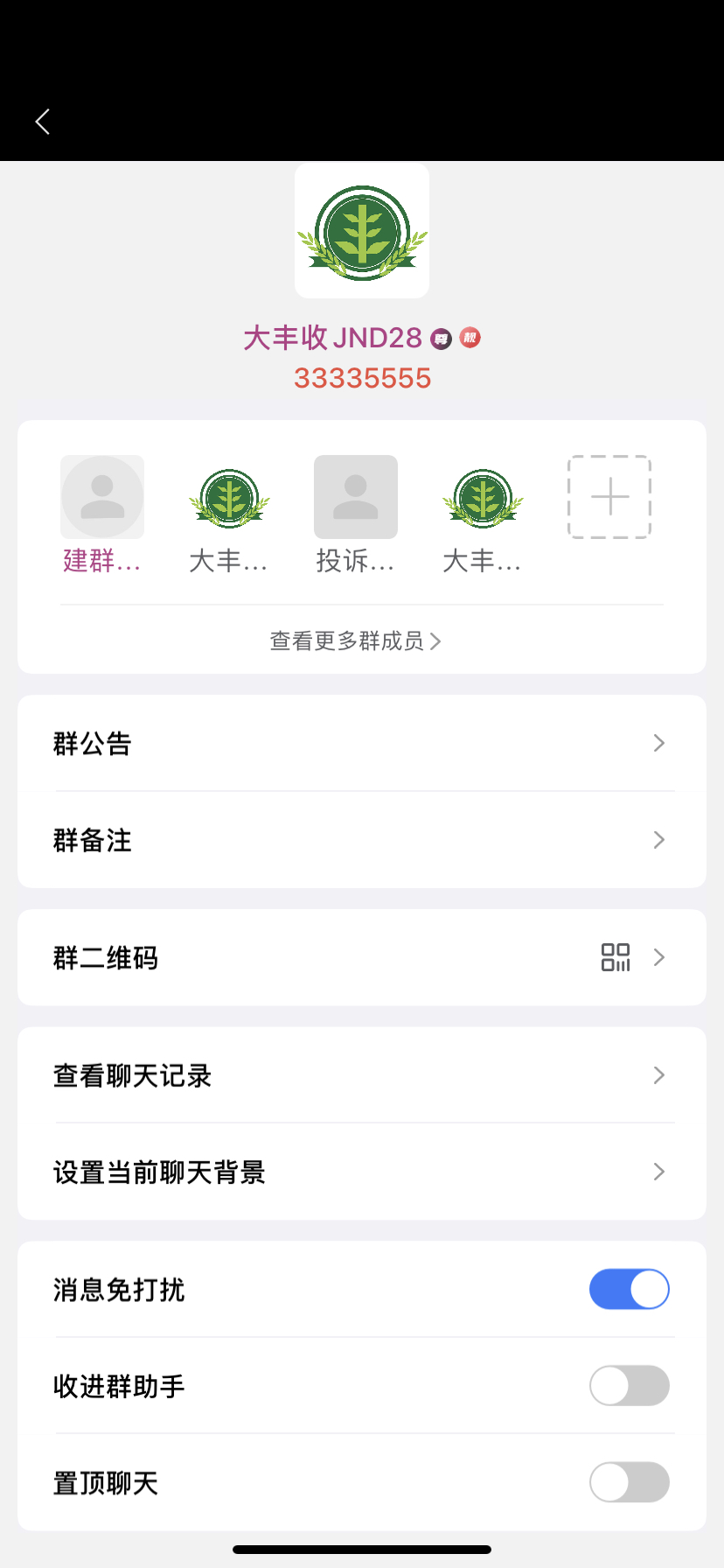The height and width of the screenshot is (1568, 724).
Task: View more members via 查看更多群成员
Action: pyautogui.click(x=355, y=641)
